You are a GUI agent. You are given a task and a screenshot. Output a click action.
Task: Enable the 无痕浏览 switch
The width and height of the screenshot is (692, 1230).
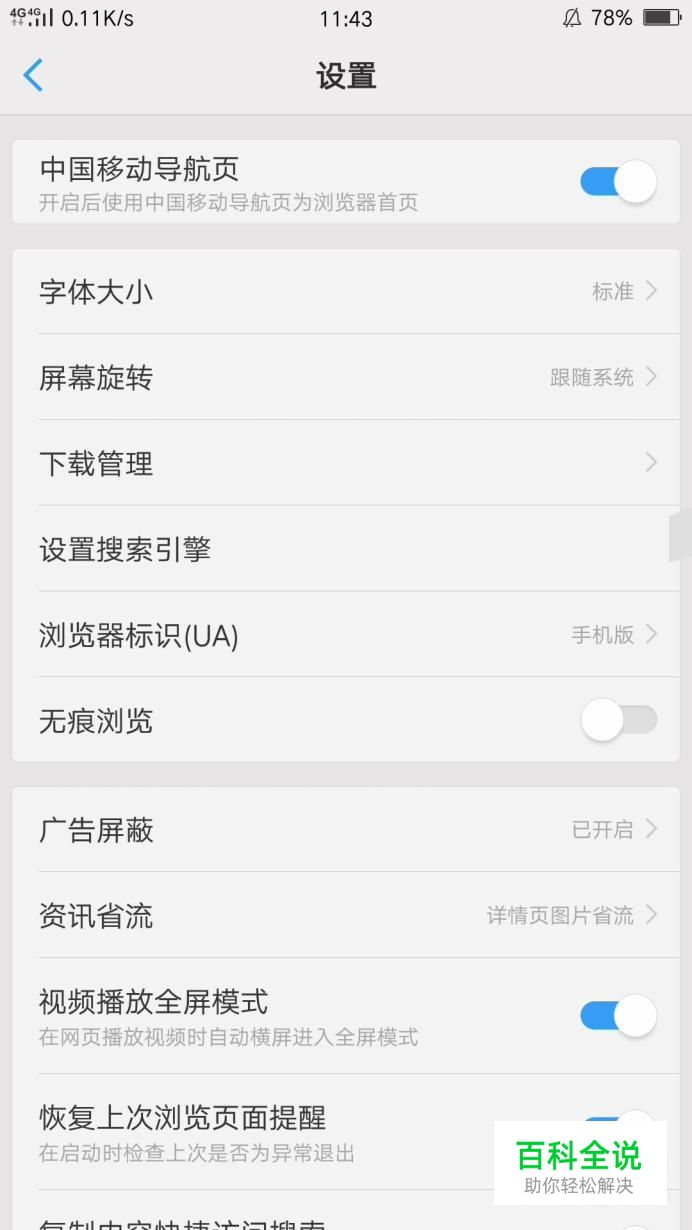pyautogui.click(x=618, y=720)
